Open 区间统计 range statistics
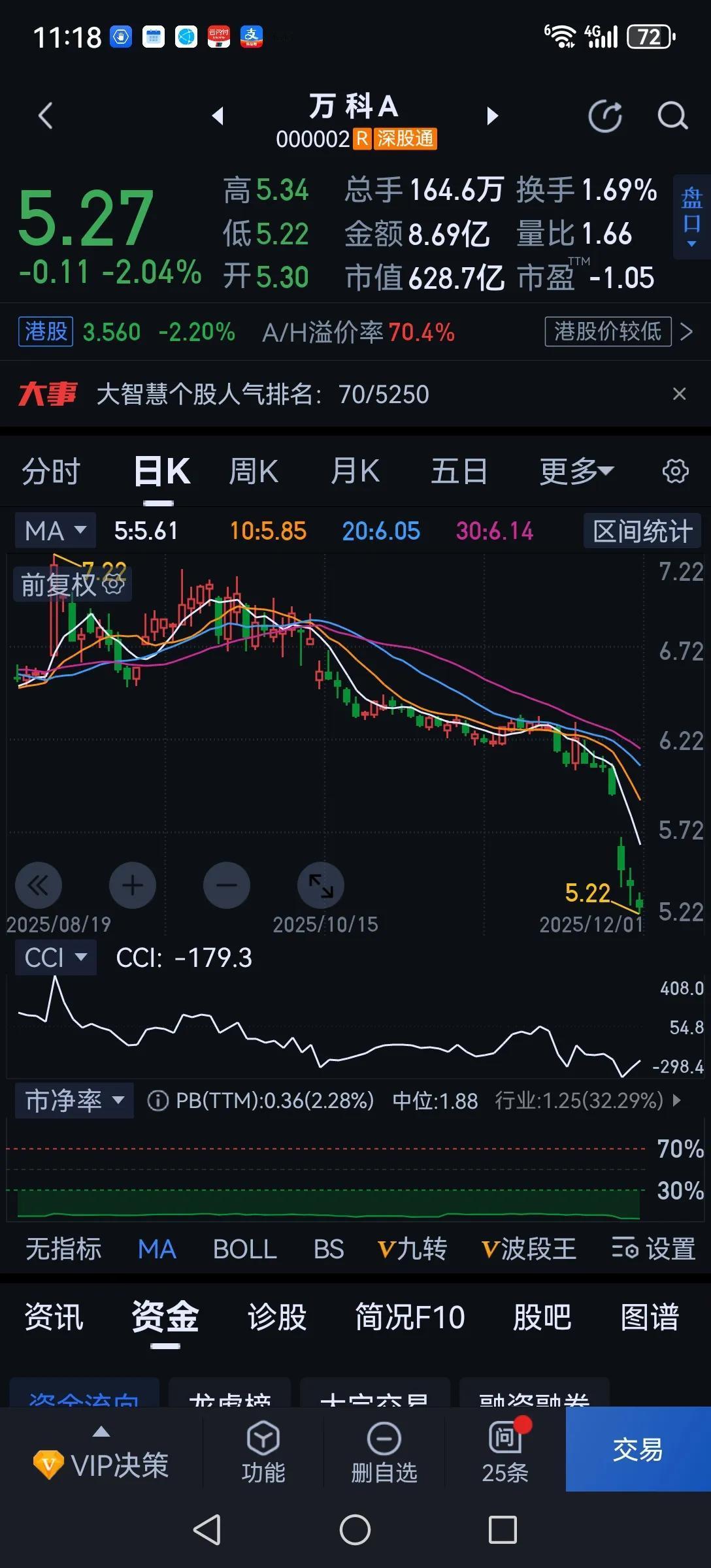Image resolution: width=711 pixels, height=1568 pixels. 641,531
